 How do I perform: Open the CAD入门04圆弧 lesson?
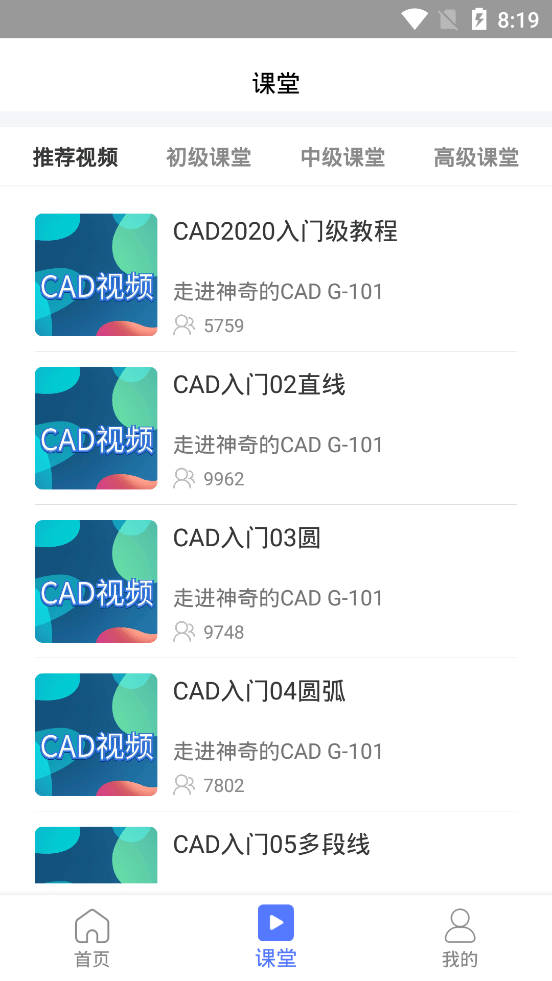pos(276,734)
